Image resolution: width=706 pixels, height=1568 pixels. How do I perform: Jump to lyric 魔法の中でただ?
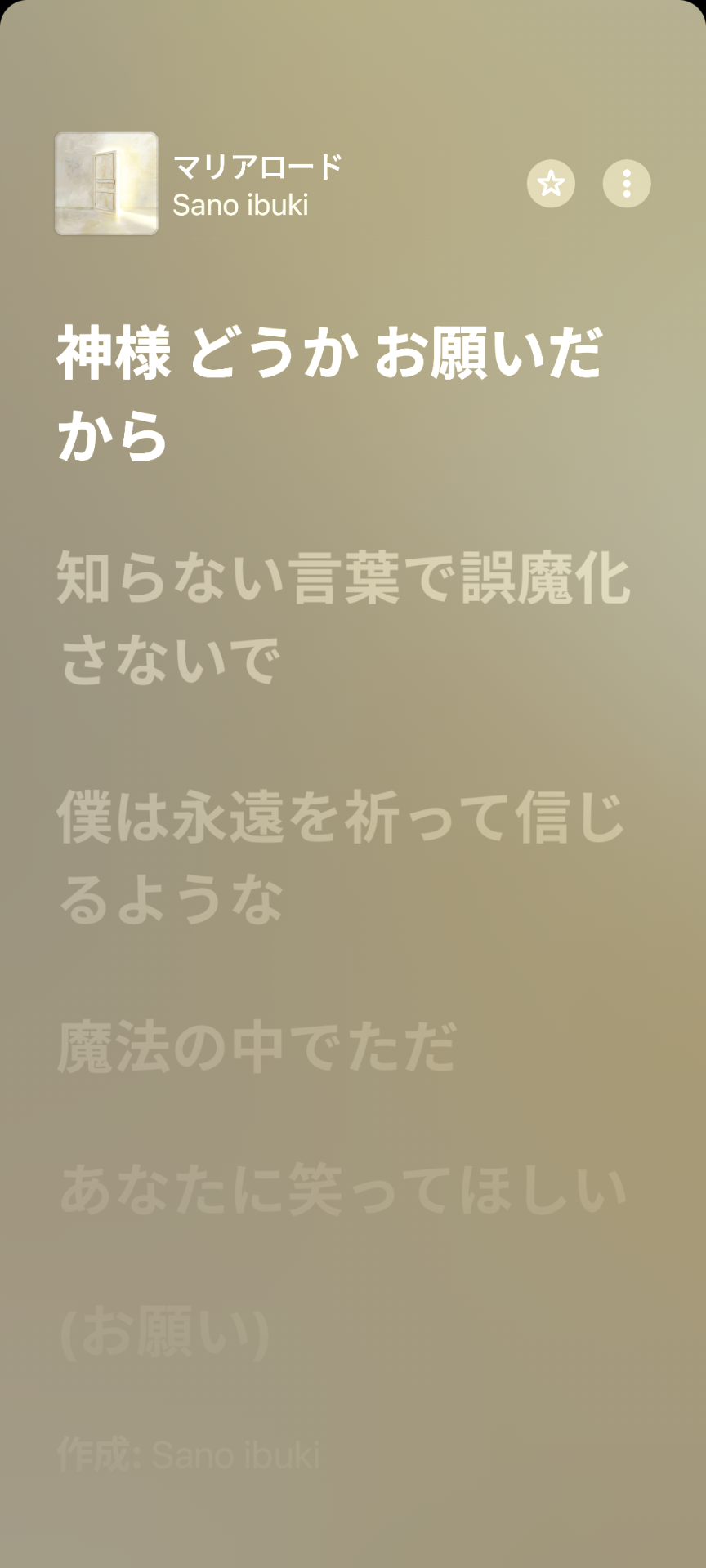(257, 1047)
